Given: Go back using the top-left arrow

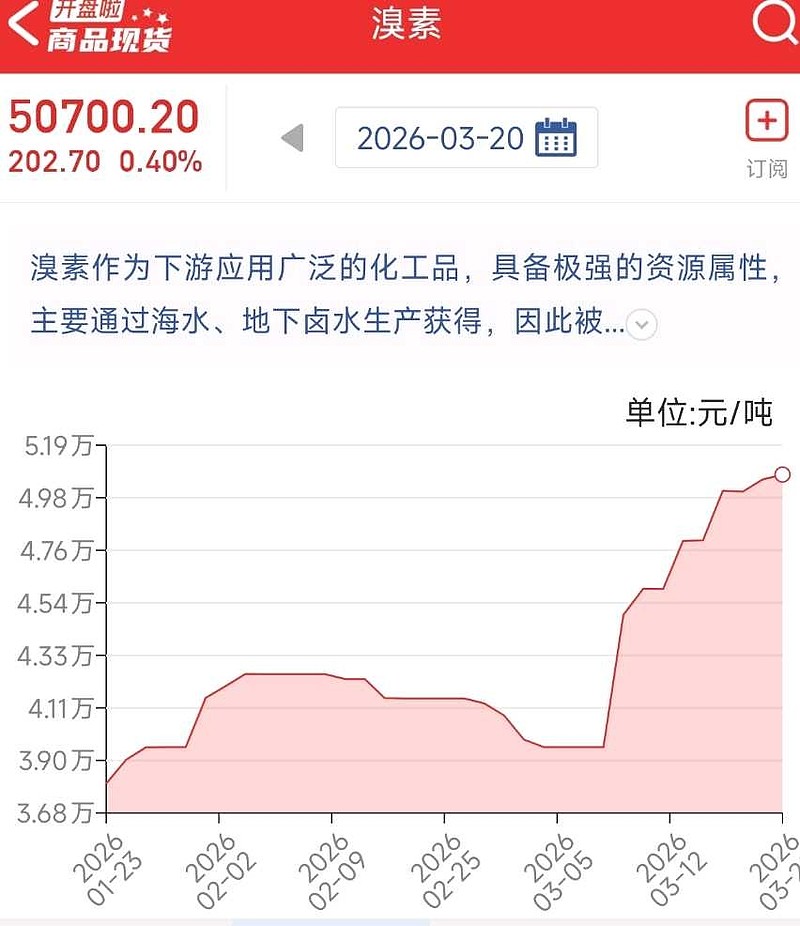Looking at the screenshot, I should 22,26.
